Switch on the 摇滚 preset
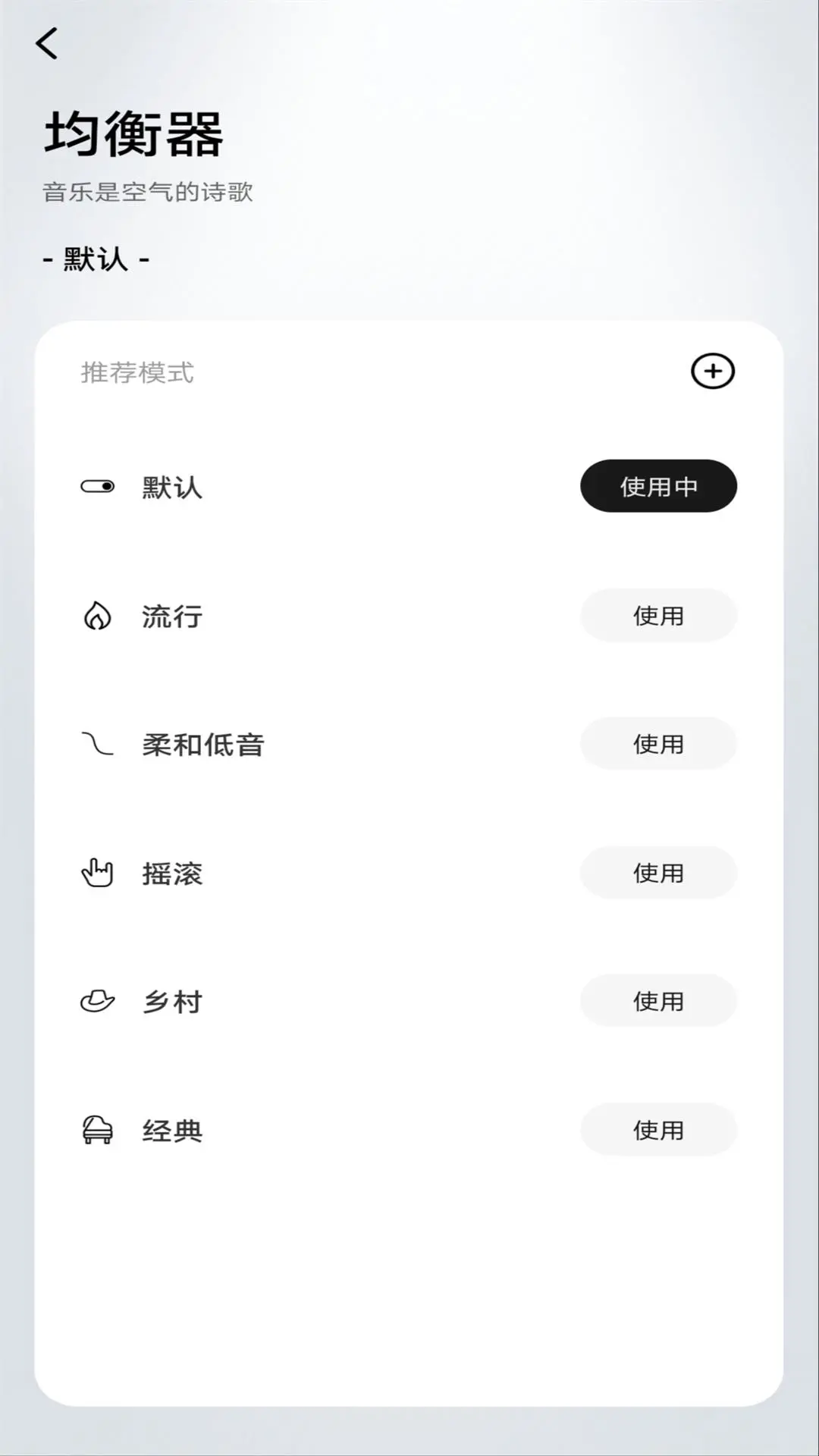Viewport: 819px width, 1456px height. [658, 872]
